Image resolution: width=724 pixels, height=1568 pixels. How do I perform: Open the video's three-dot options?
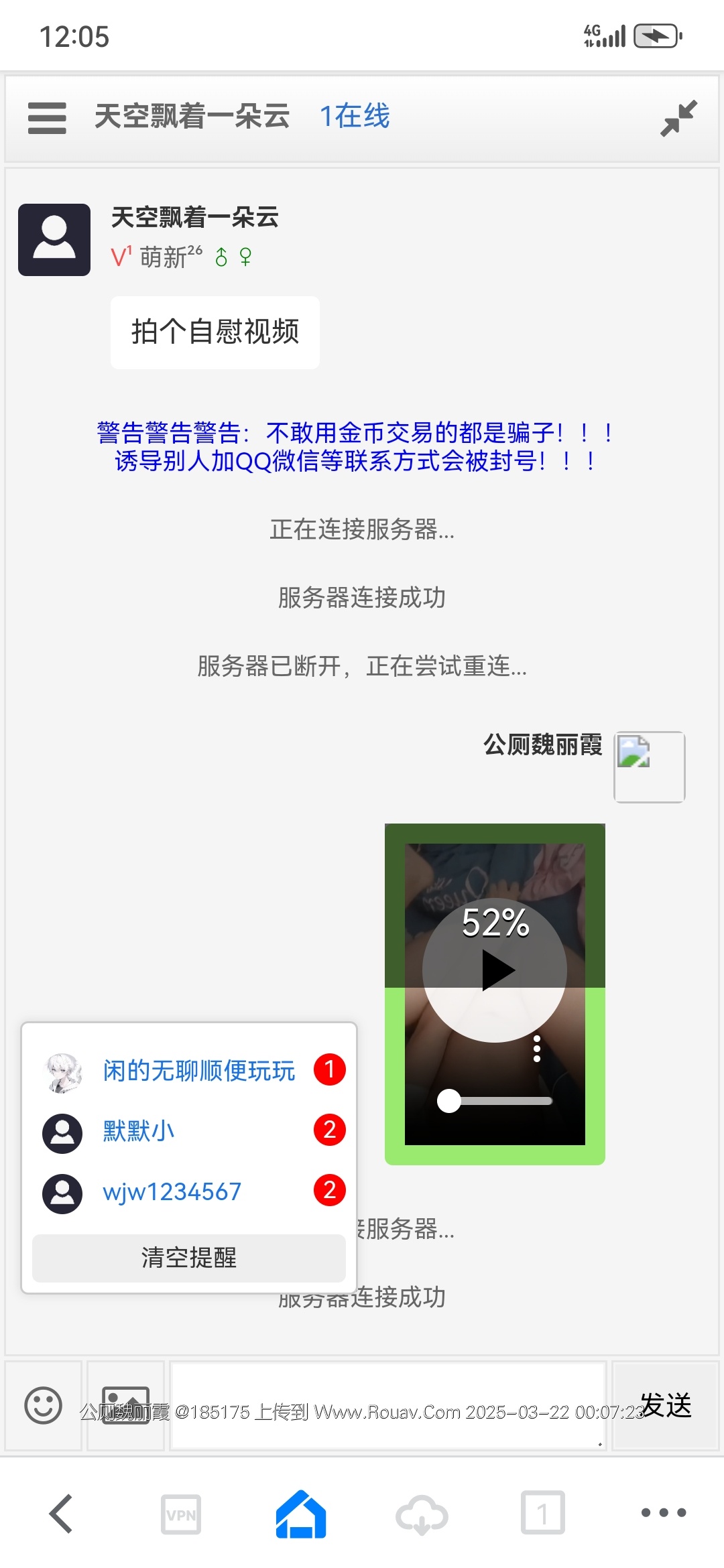[536, 1049]
